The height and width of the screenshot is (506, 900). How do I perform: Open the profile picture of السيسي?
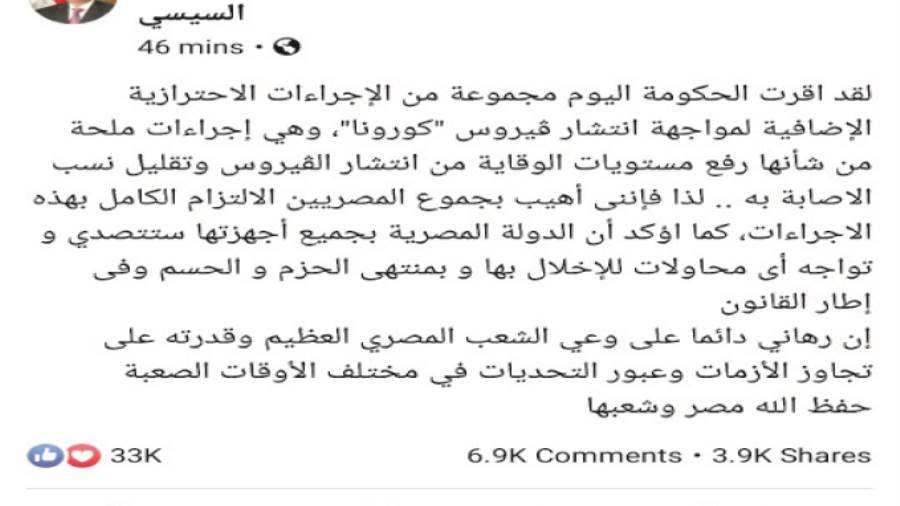[75, 10]
